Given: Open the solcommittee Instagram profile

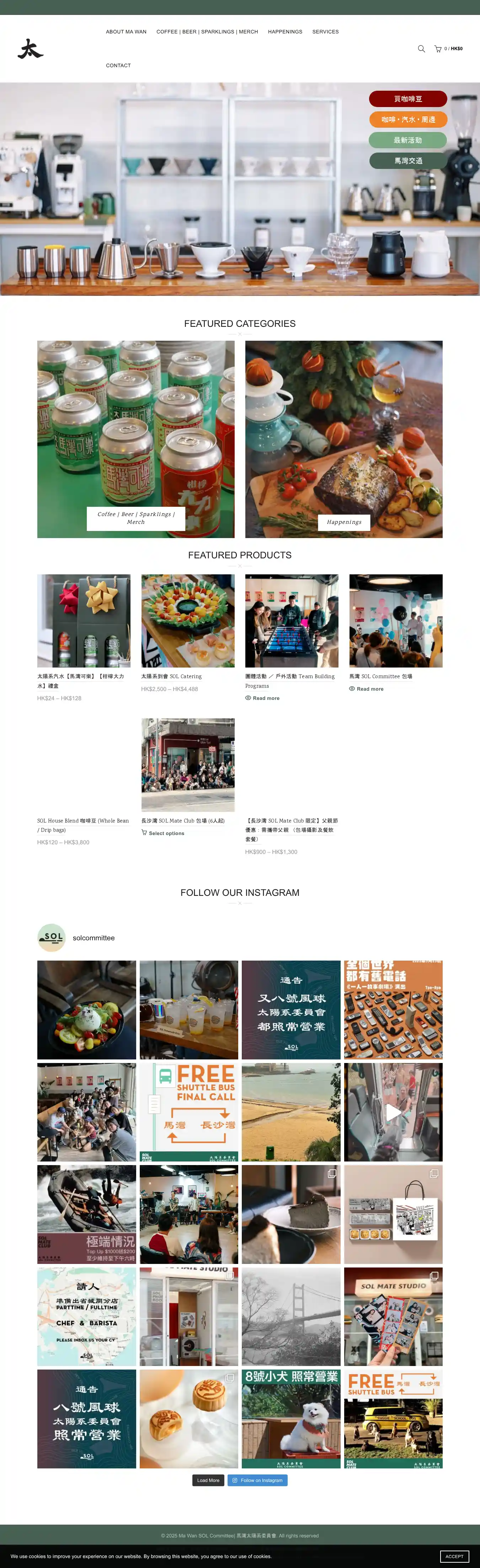Looking at the screenshot, I should pos(93,938).
